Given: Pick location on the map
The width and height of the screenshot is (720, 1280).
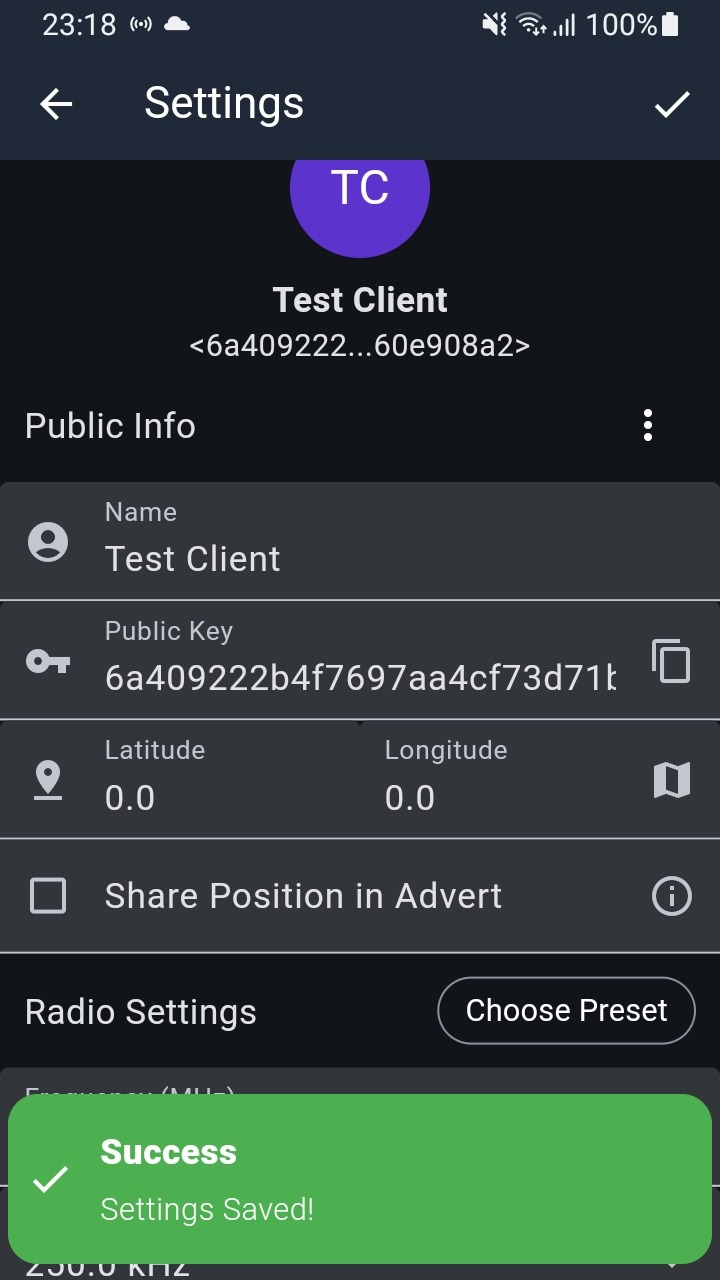Looking at the screenshot, I should click(x=671, y=780).
